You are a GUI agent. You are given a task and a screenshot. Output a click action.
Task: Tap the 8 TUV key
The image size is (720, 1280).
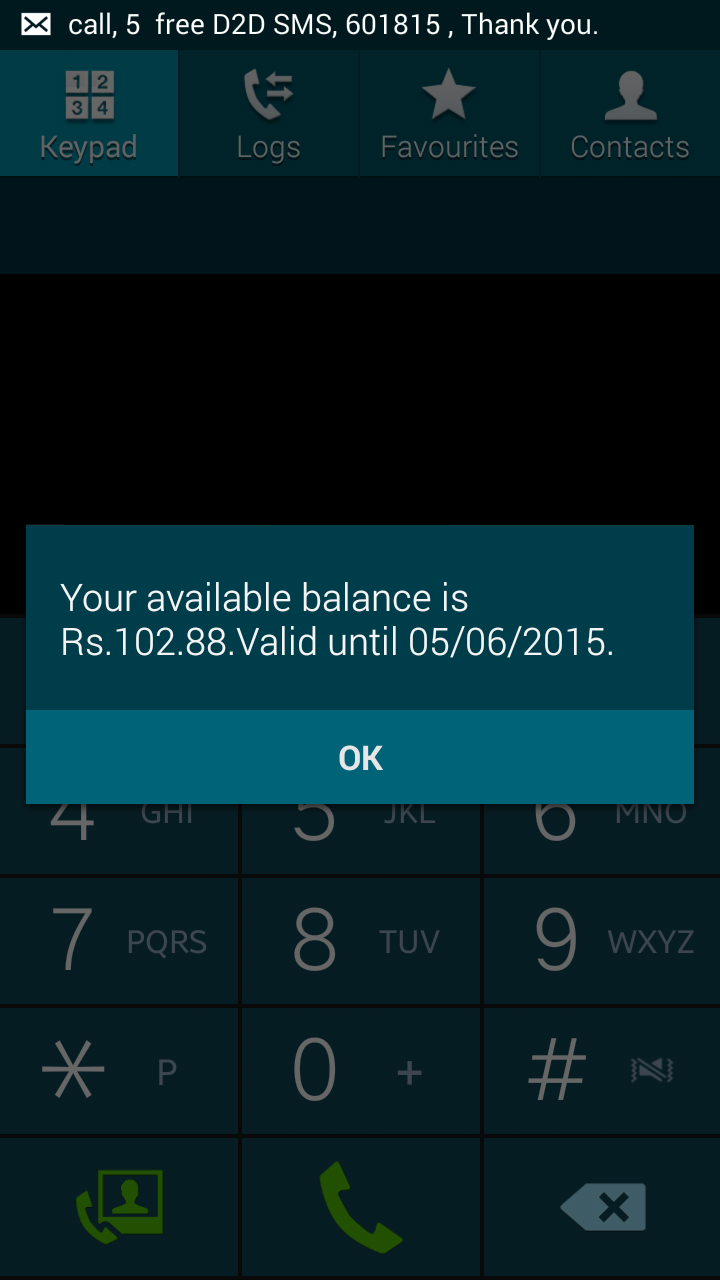(361, 941)
